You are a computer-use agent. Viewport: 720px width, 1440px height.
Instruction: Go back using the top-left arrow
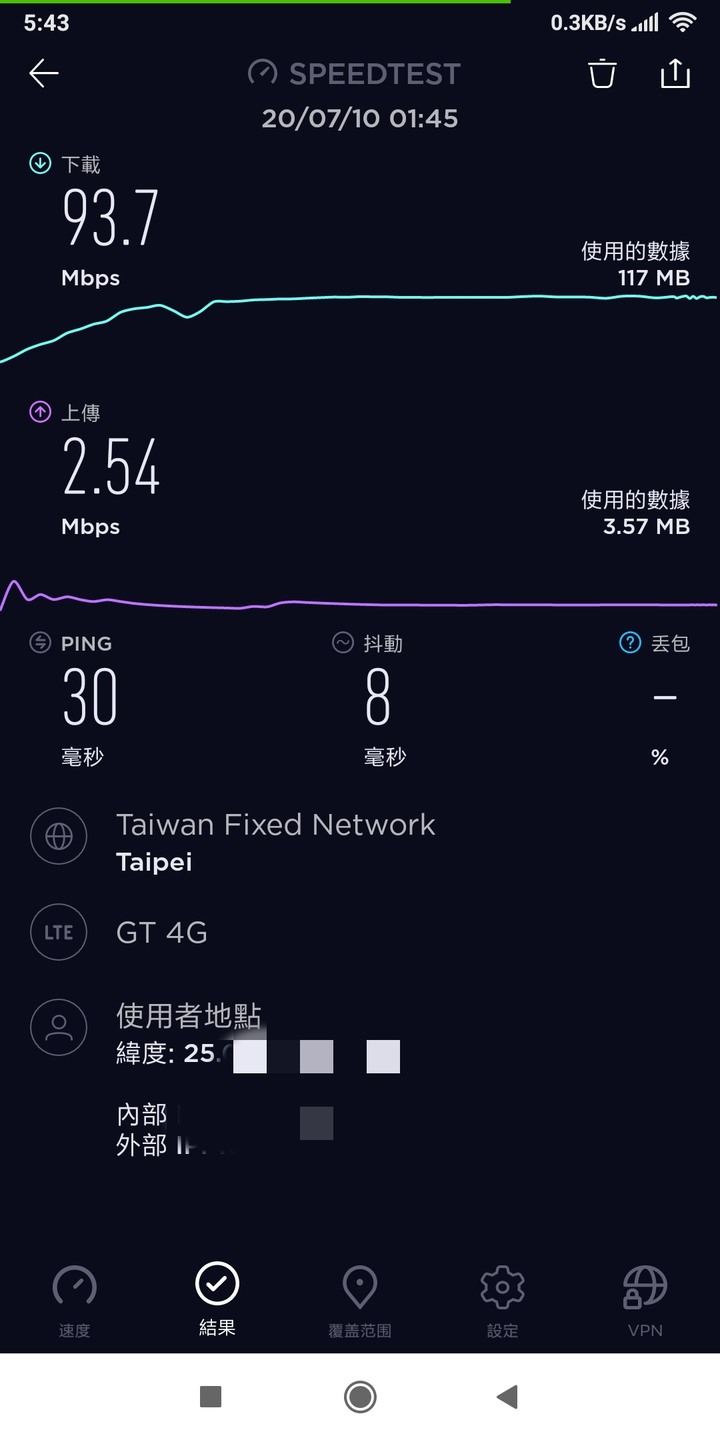coord(44,73)
